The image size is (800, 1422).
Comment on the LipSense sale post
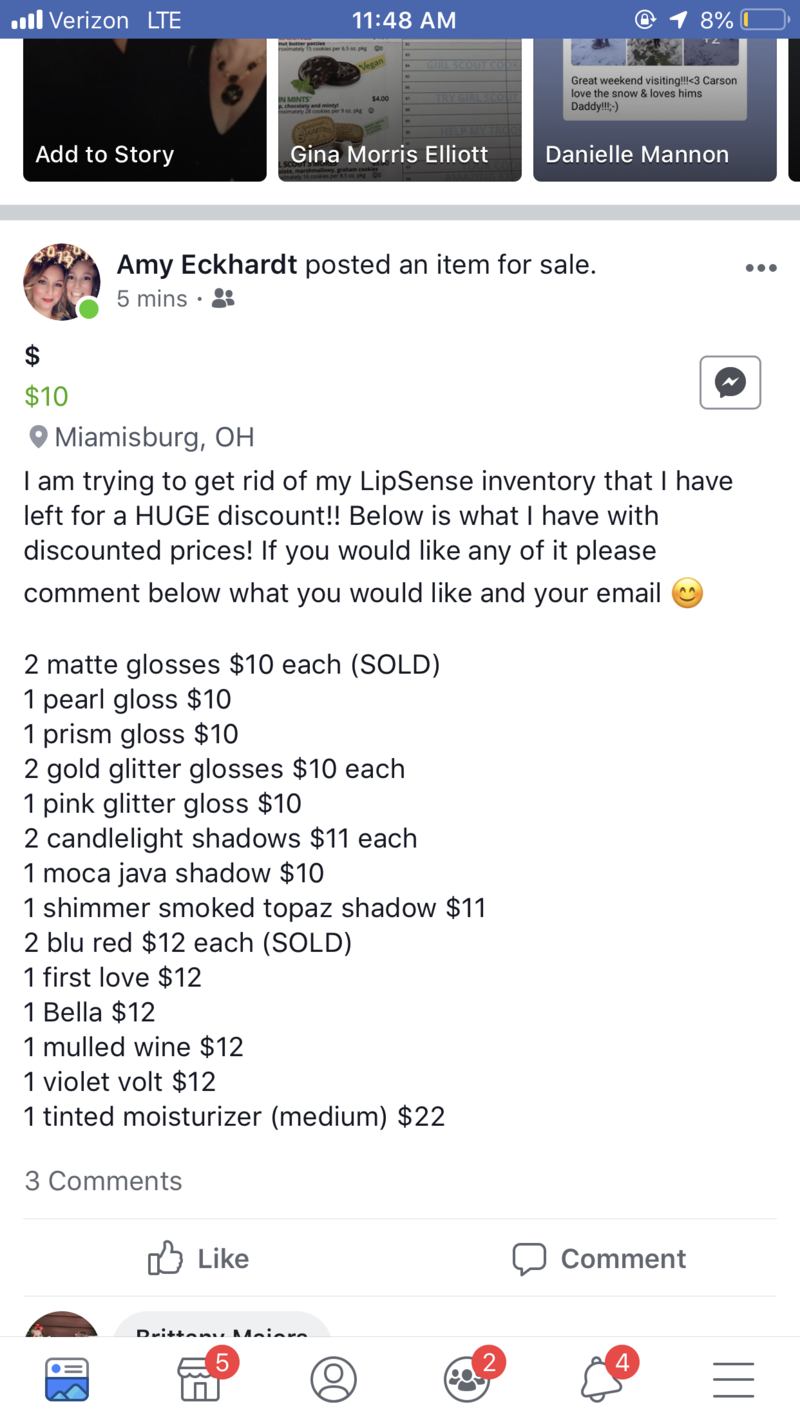599,1258
